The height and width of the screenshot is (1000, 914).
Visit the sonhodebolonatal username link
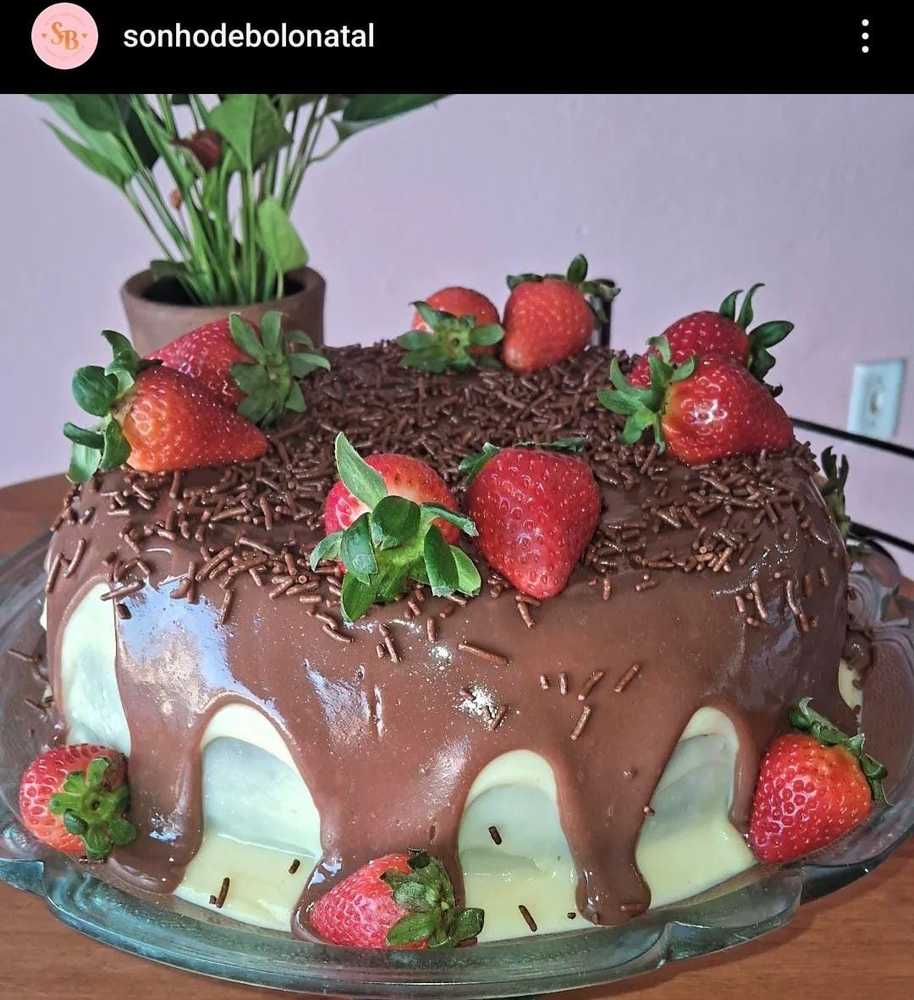(248, 37)
